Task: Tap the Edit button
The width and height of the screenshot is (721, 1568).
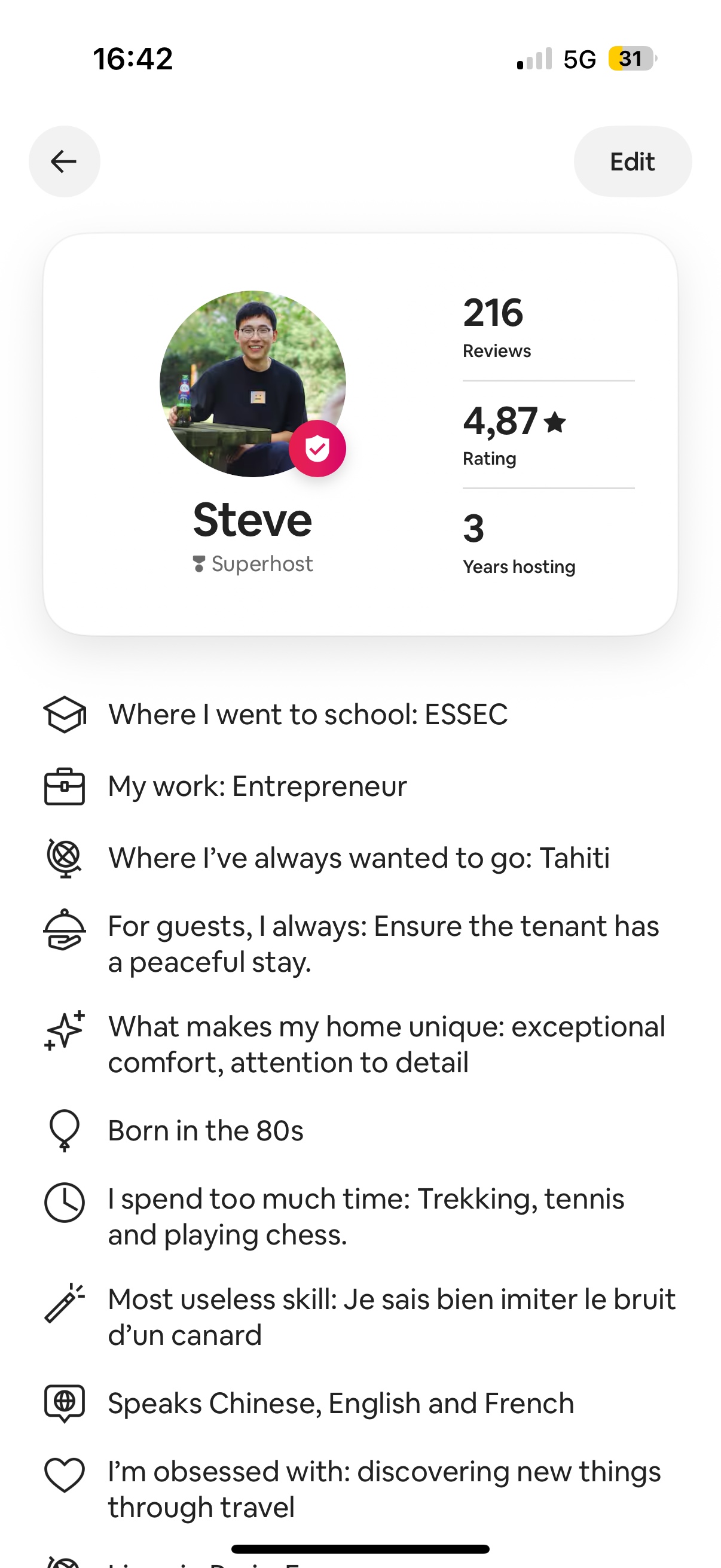Action: click(632, 161)
